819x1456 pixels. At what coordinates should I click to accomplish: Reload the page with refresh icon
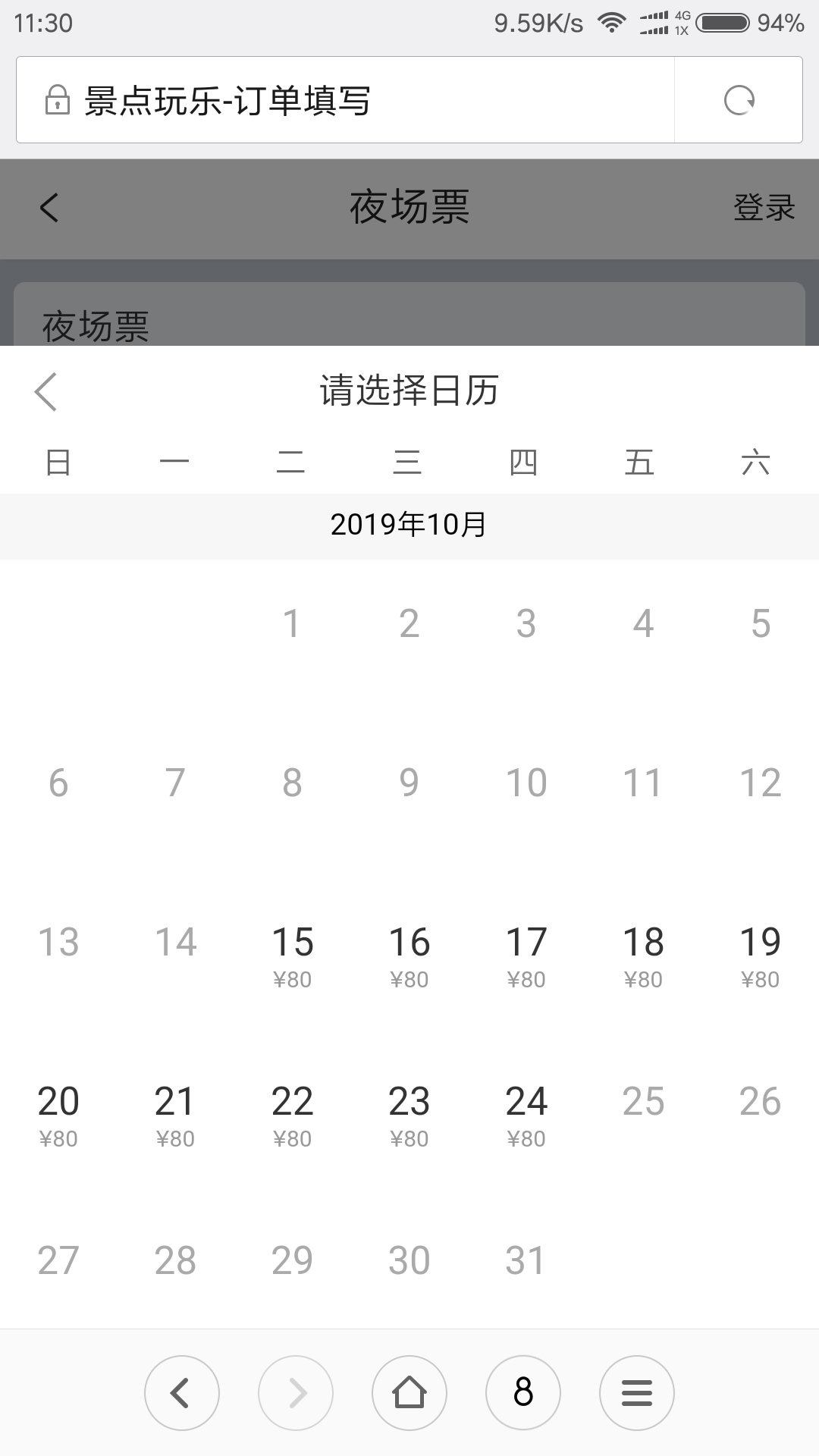coord(739,100)
